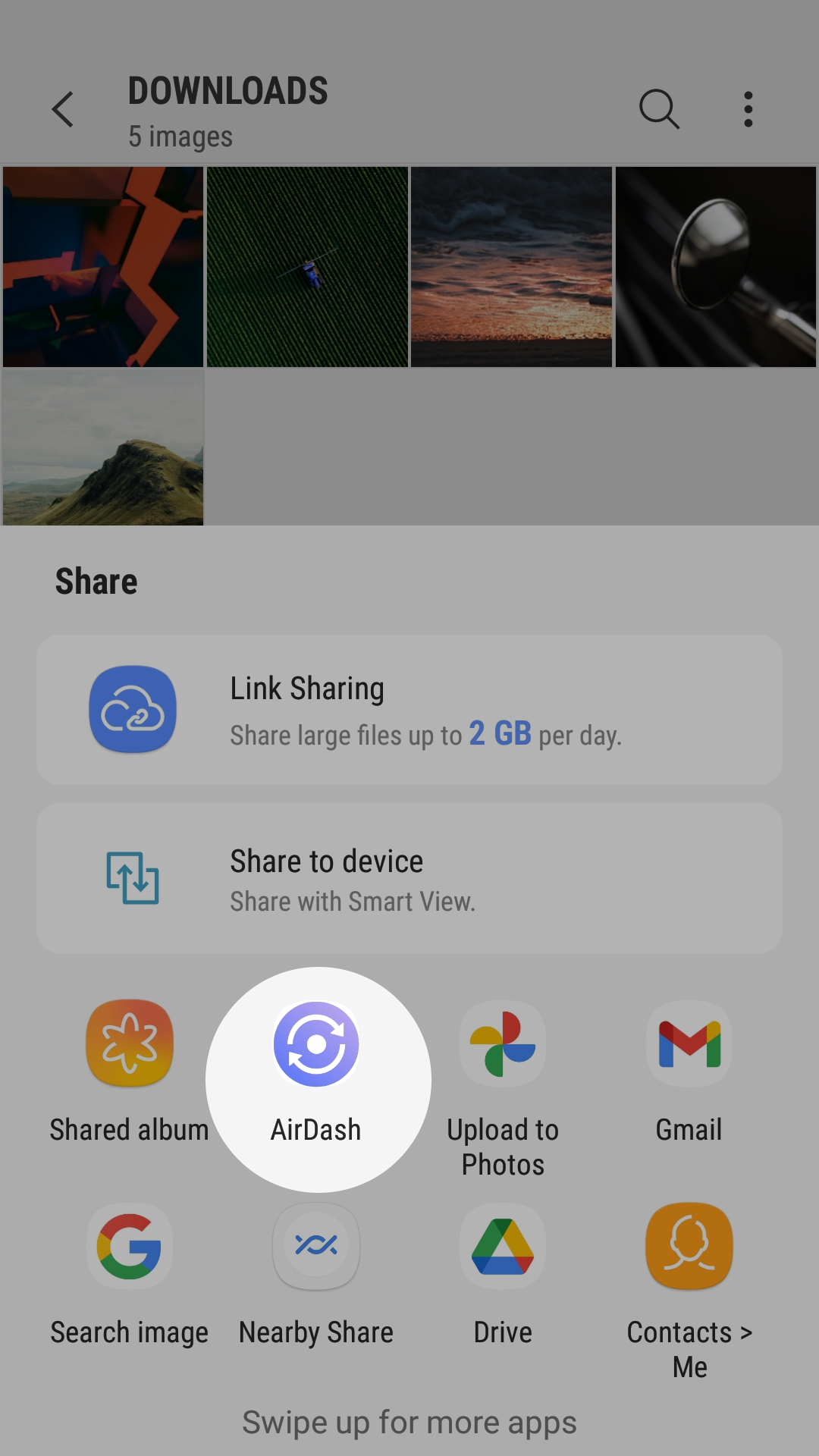
Task: Open the search icon in Downloads
Action: (658, 110)
